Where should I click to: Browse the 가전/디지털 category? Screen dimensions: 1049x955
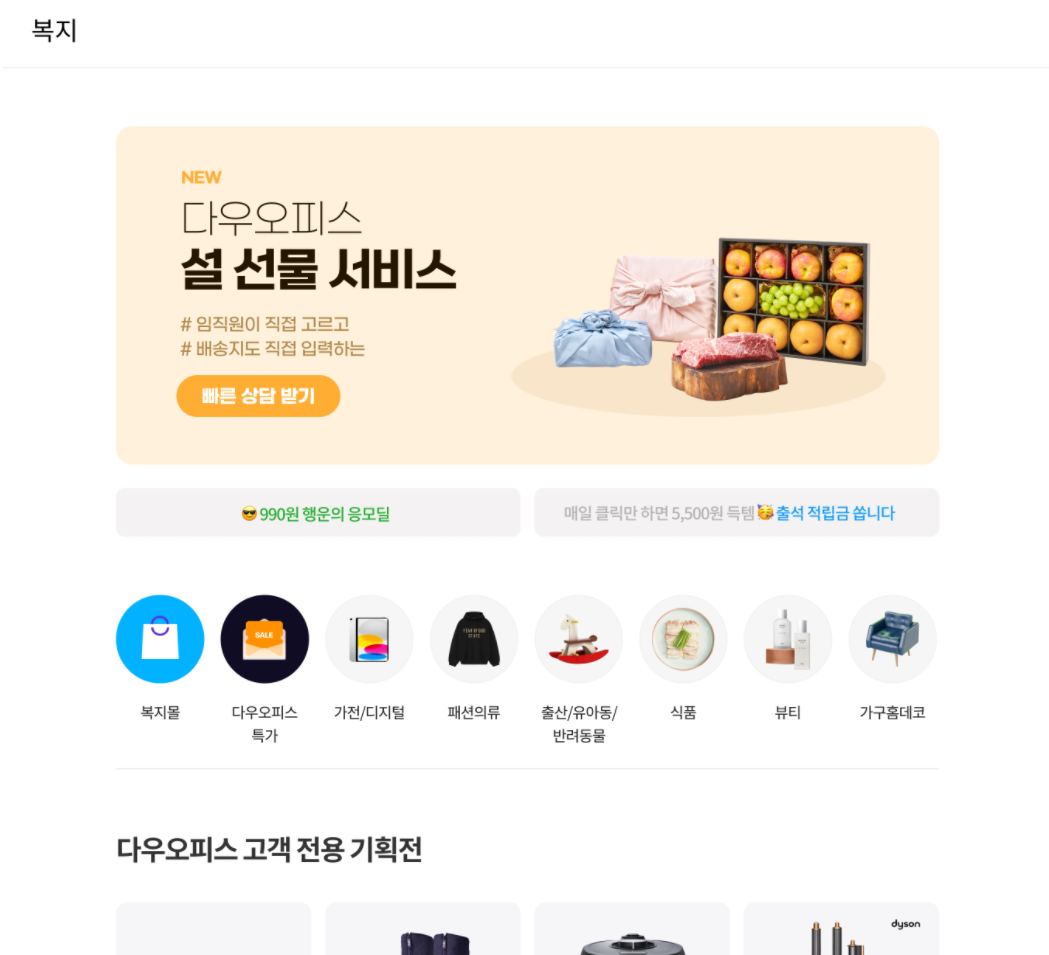tap(369, 640)
